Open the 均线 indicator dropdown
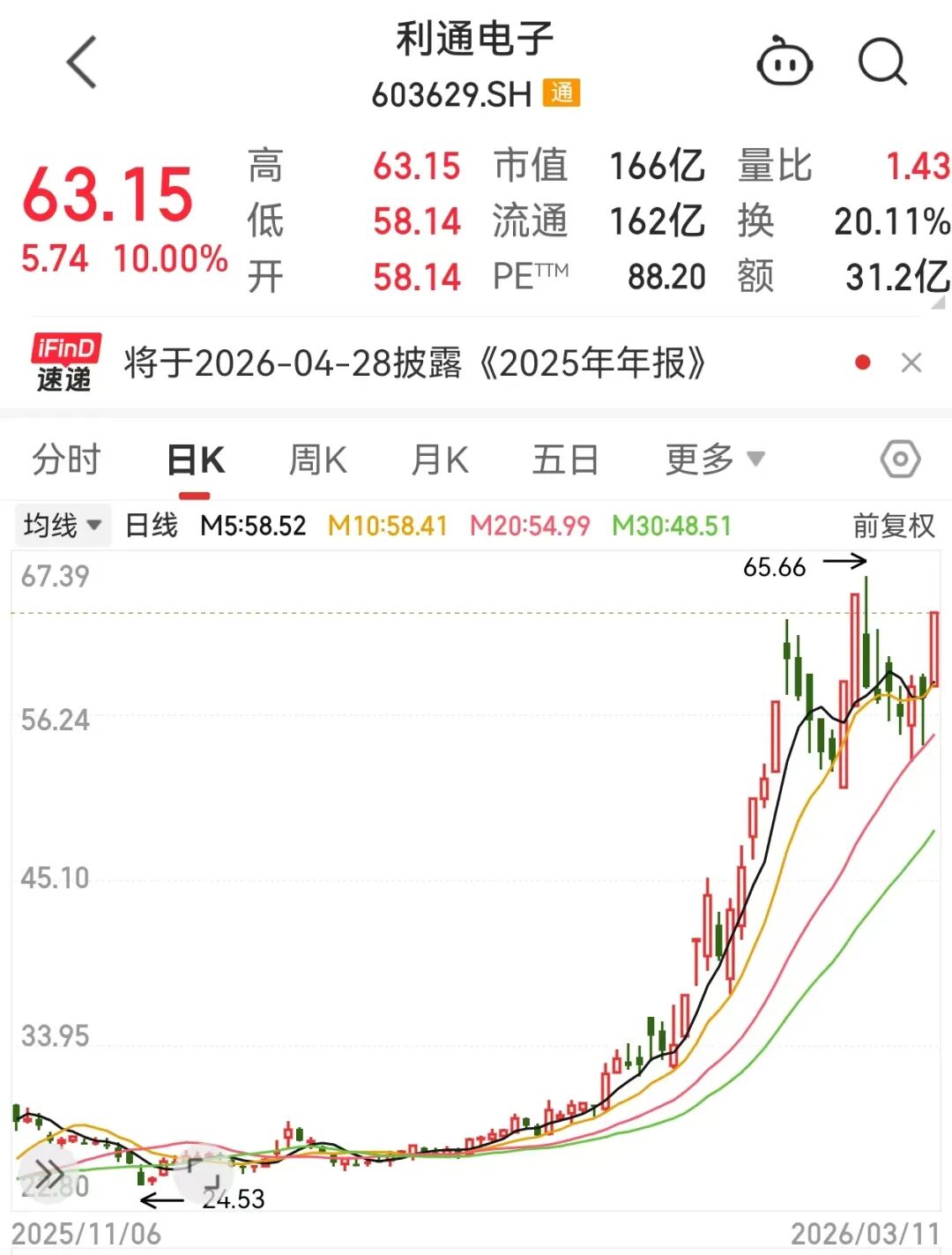 pyautogui.click(x=62, y=523)
